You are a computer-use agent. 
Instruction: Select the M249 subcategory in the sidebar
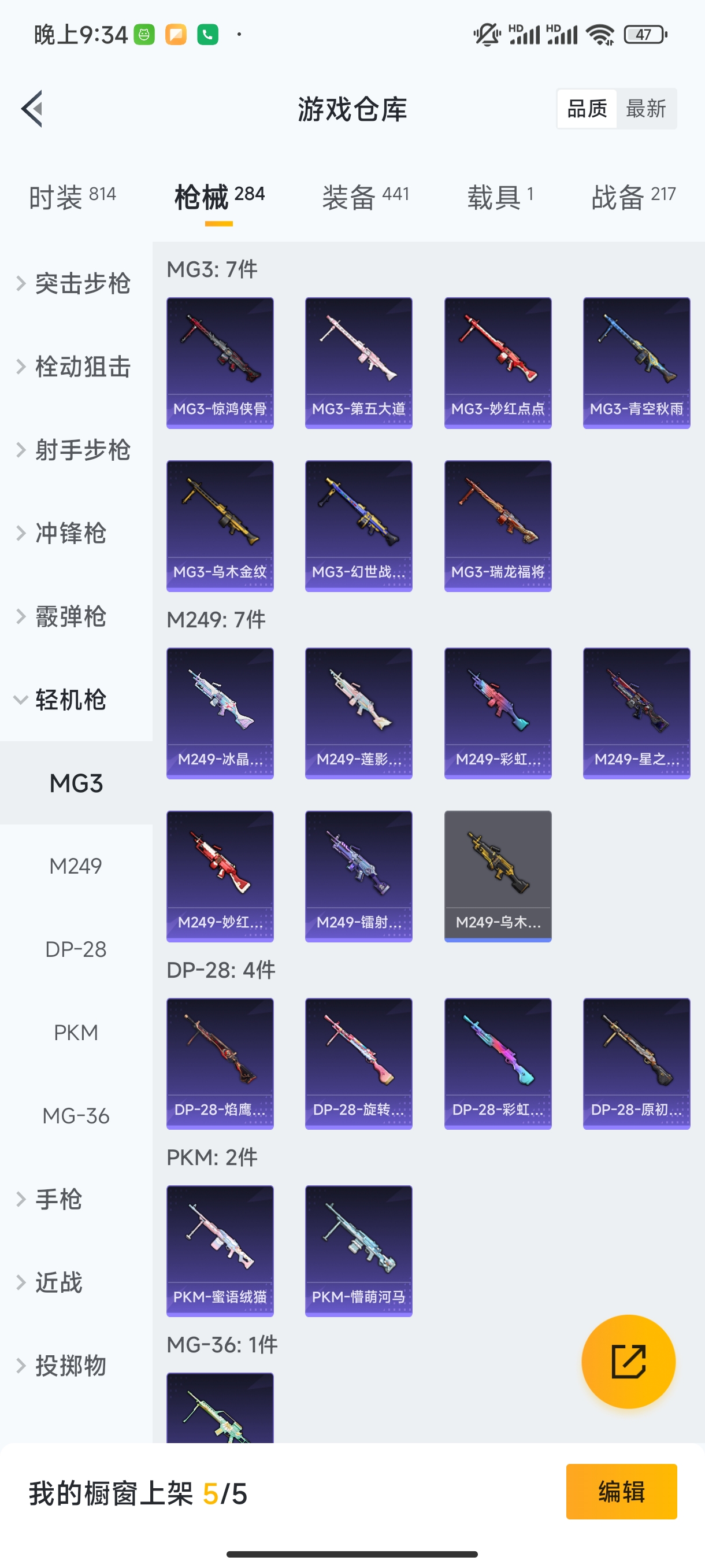76,866
